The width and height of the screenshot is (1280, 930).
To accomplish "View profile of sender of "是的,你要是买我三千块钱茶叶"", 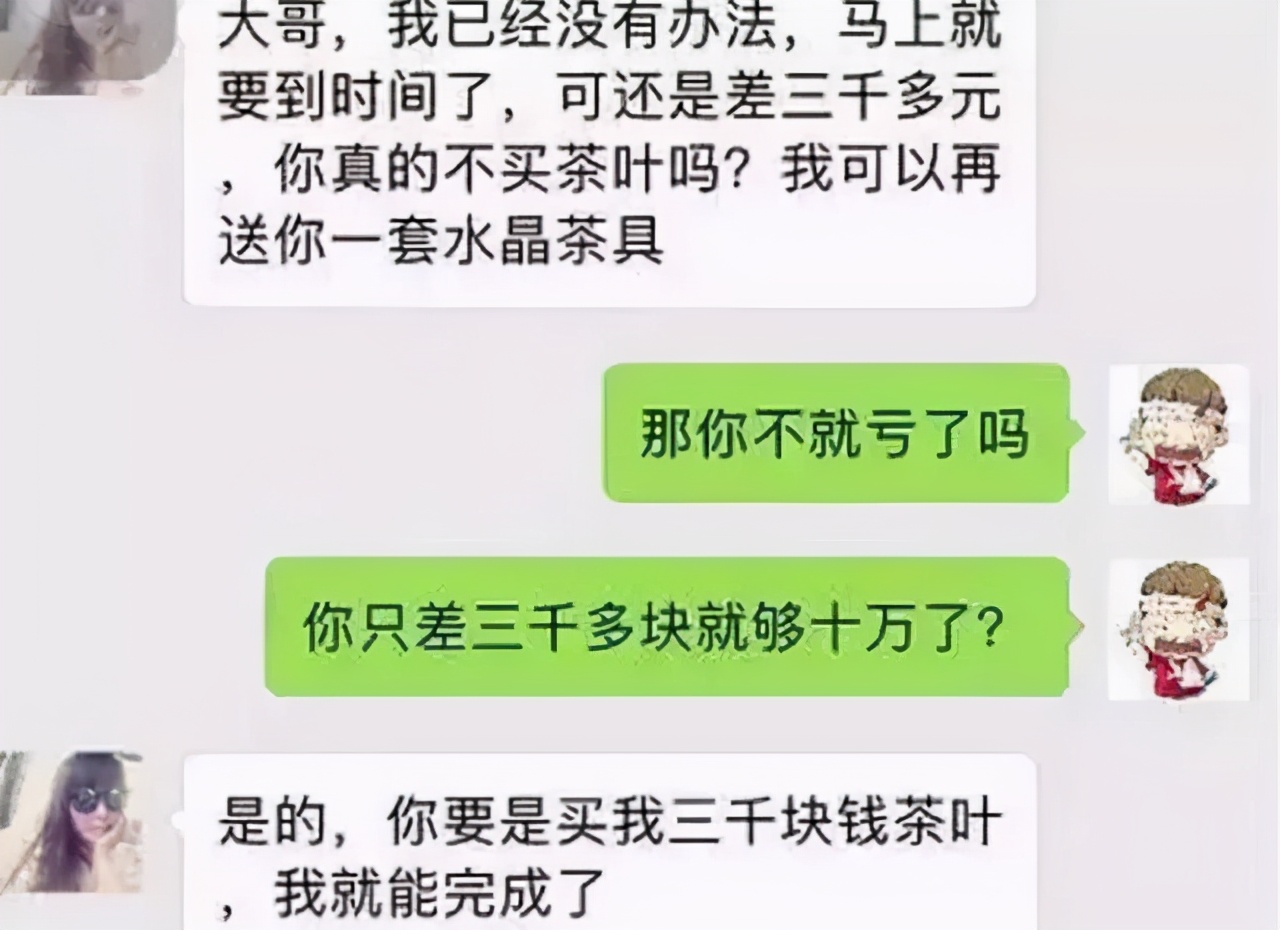I will 72,821.
